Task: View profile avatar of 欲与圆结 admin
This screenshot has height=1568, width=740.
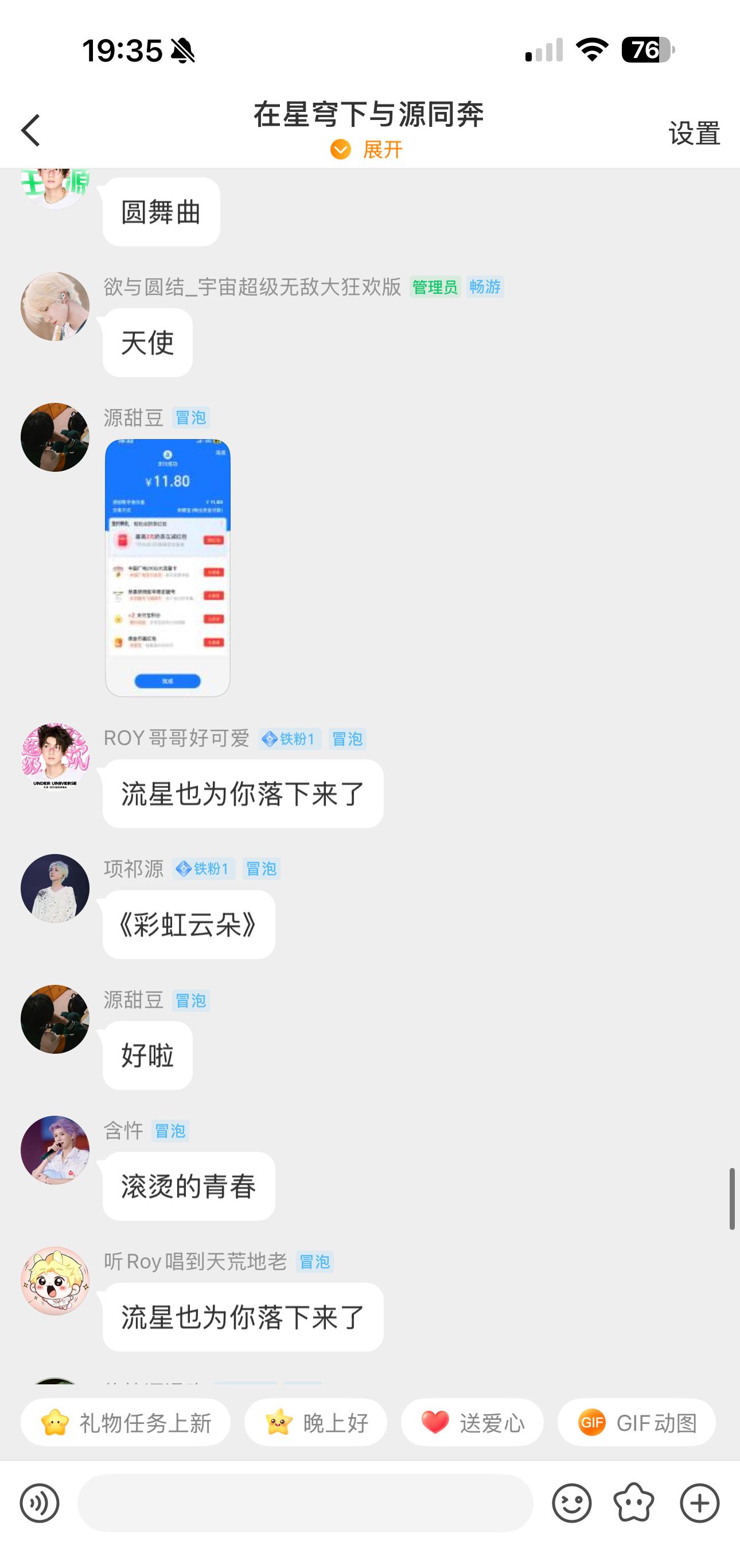Action: click(x=54, y=306)
